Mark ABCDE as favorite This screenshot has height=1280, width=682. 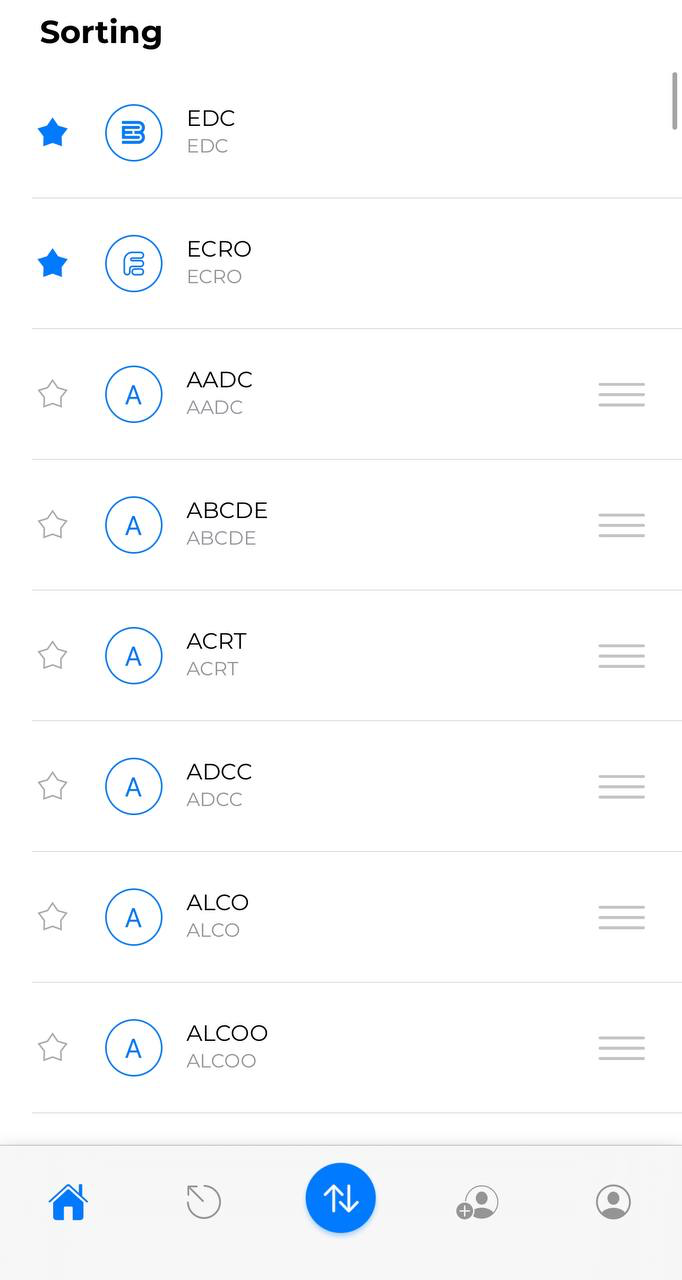52,525
